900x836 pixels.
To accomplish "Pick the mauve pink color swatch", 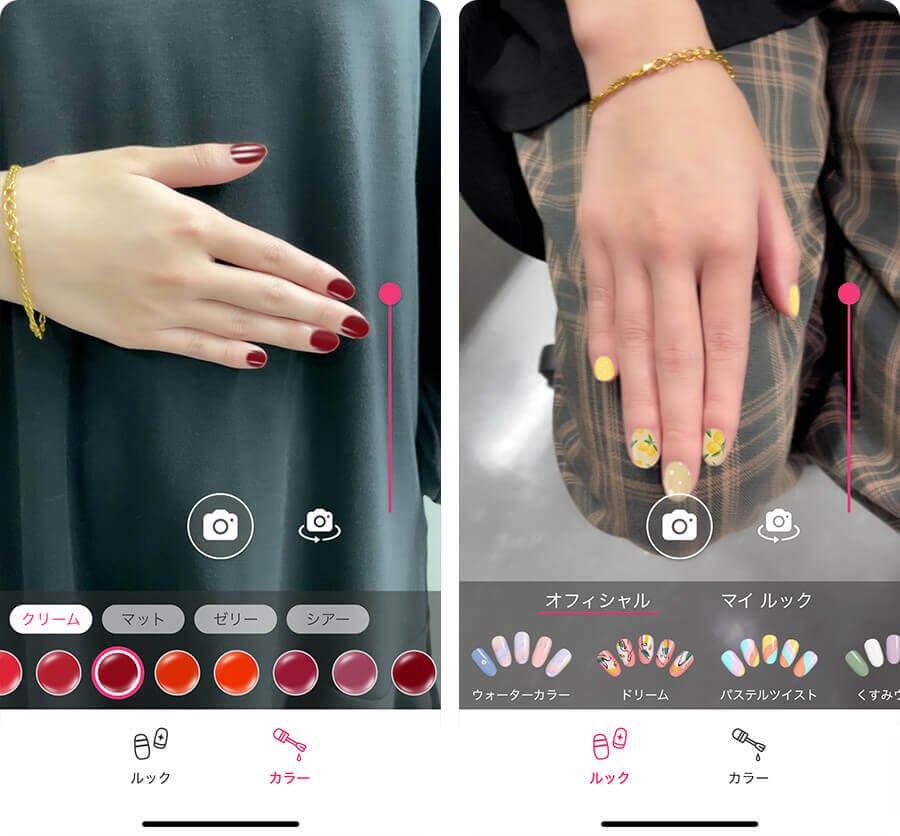I will point(354,672).
